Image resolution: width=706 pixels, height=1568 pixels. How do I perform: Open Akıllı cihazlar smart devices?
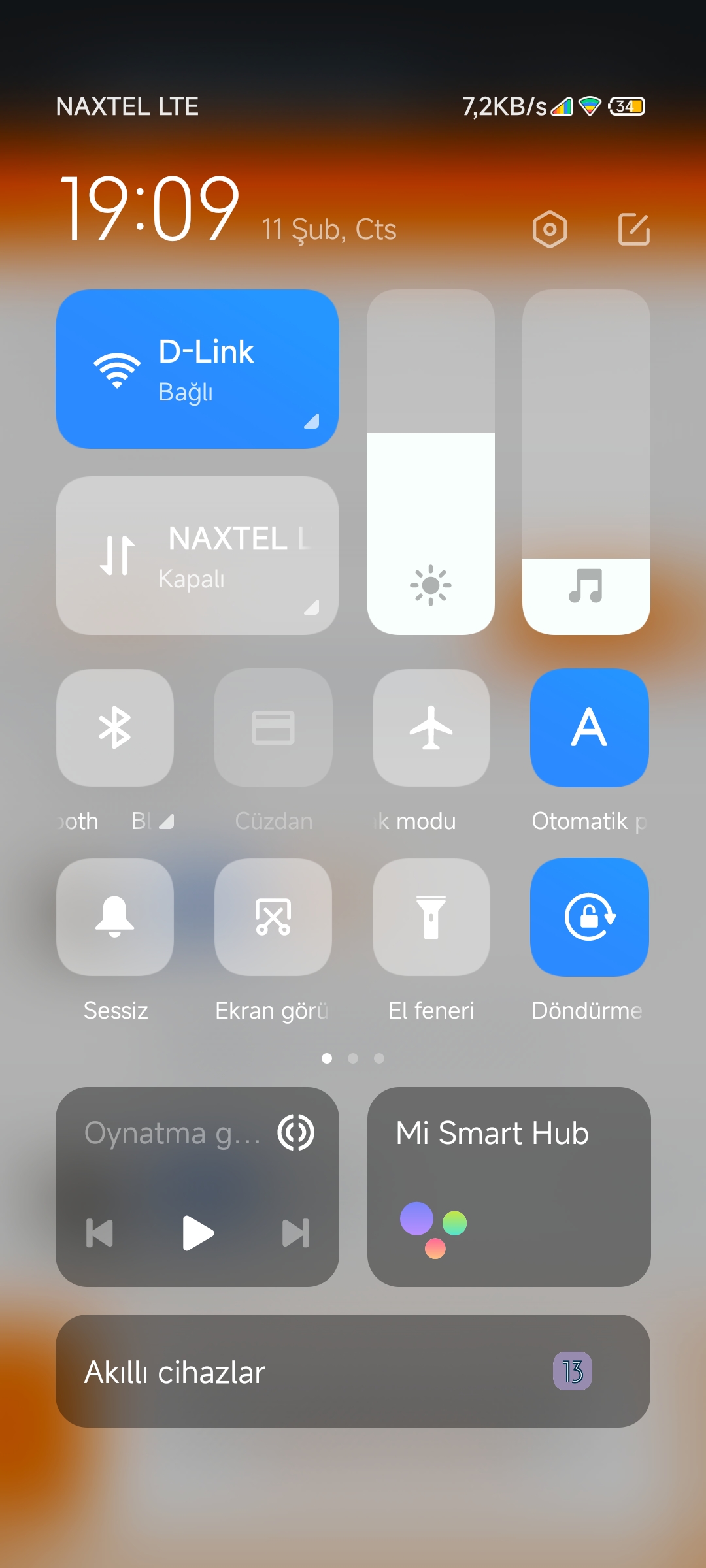(353, 1371)
